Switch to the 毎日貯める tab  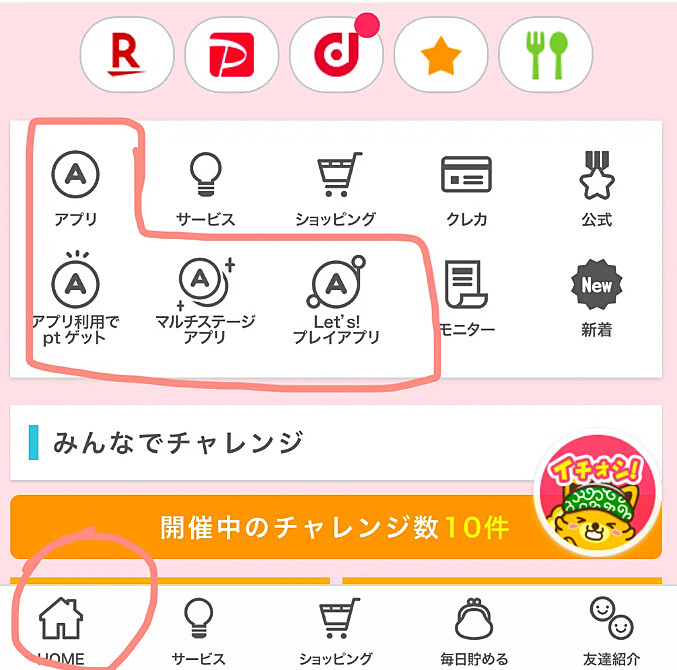point(473,630)
